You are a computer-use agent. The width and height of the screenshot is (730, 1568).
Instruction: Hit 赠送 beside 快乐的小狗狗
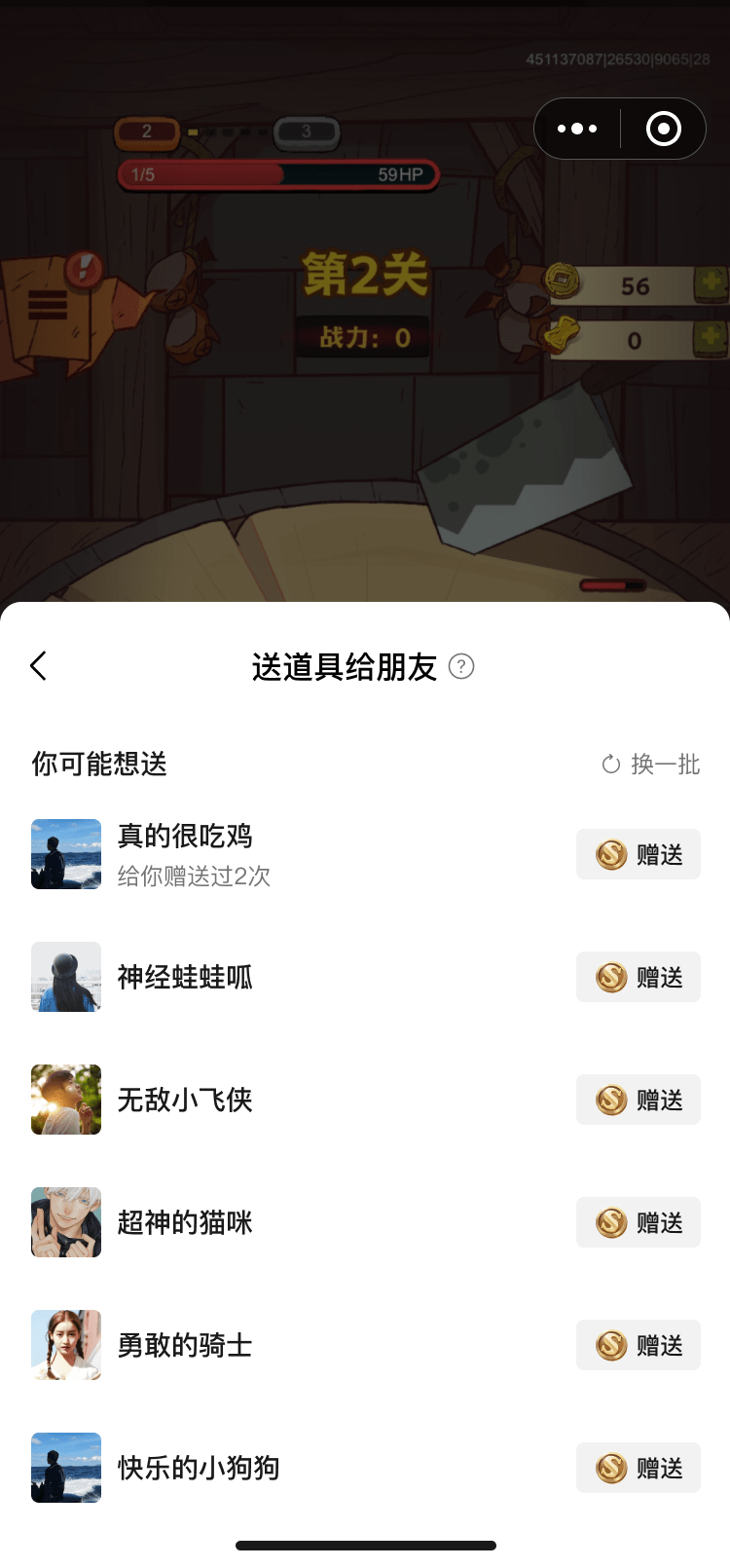pyautogui.click(x=639, y=1469)
